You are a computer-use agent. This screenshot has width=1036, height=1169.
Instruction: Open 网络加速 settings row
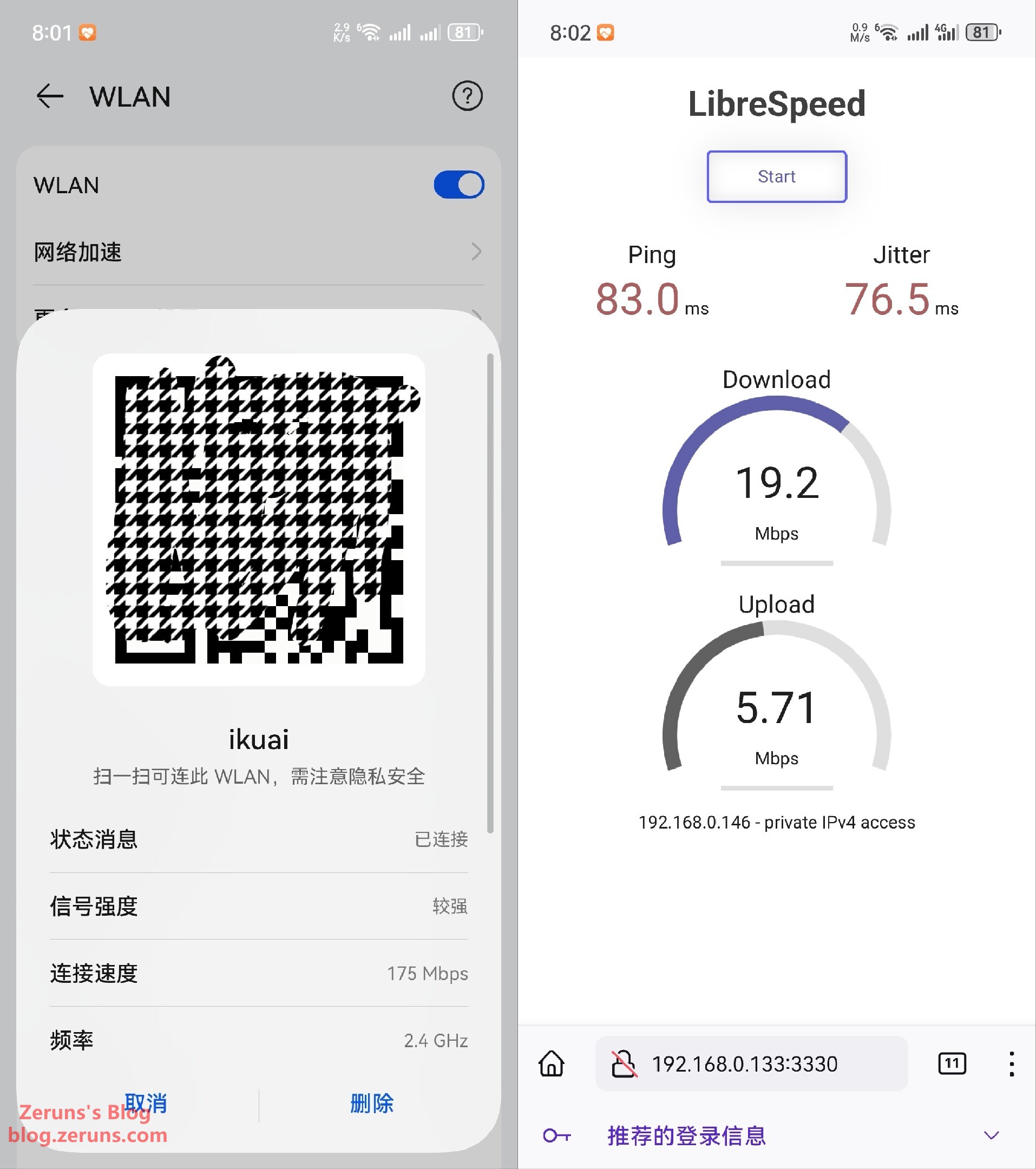259,252
